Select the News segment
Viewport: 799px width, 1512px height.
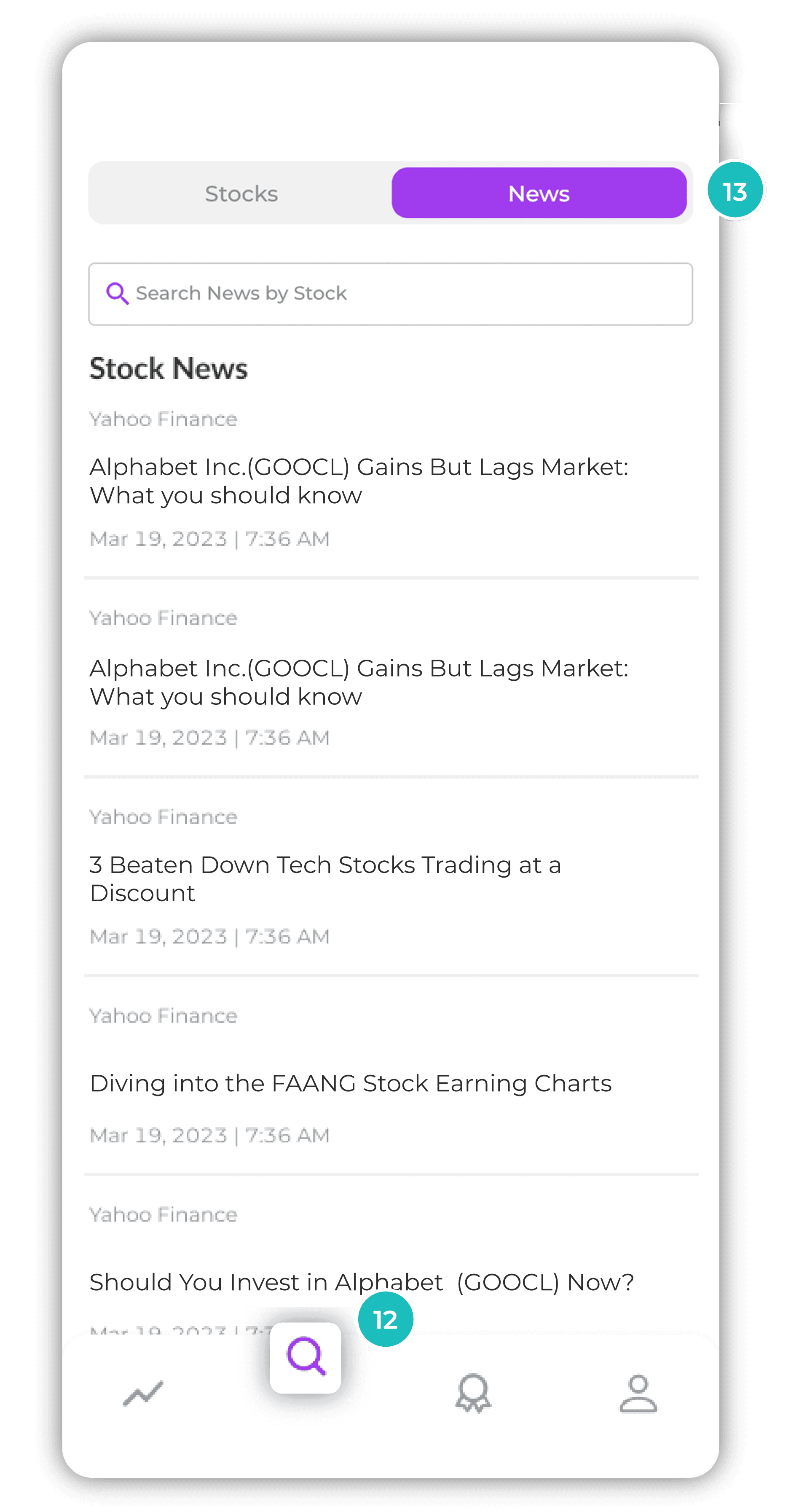coord(539,193)
